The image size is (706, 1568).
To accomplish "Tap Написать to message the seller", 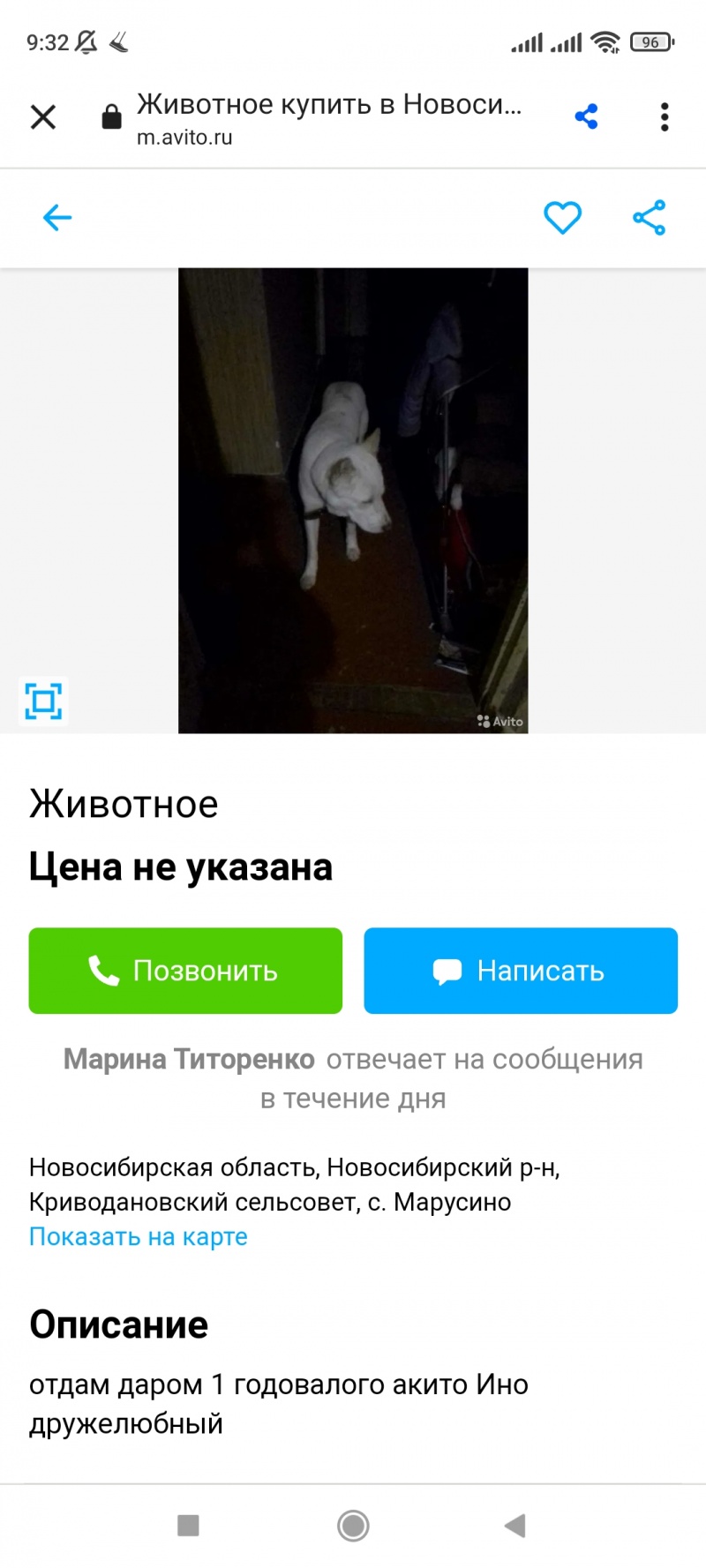I will (x=521, y=971).
